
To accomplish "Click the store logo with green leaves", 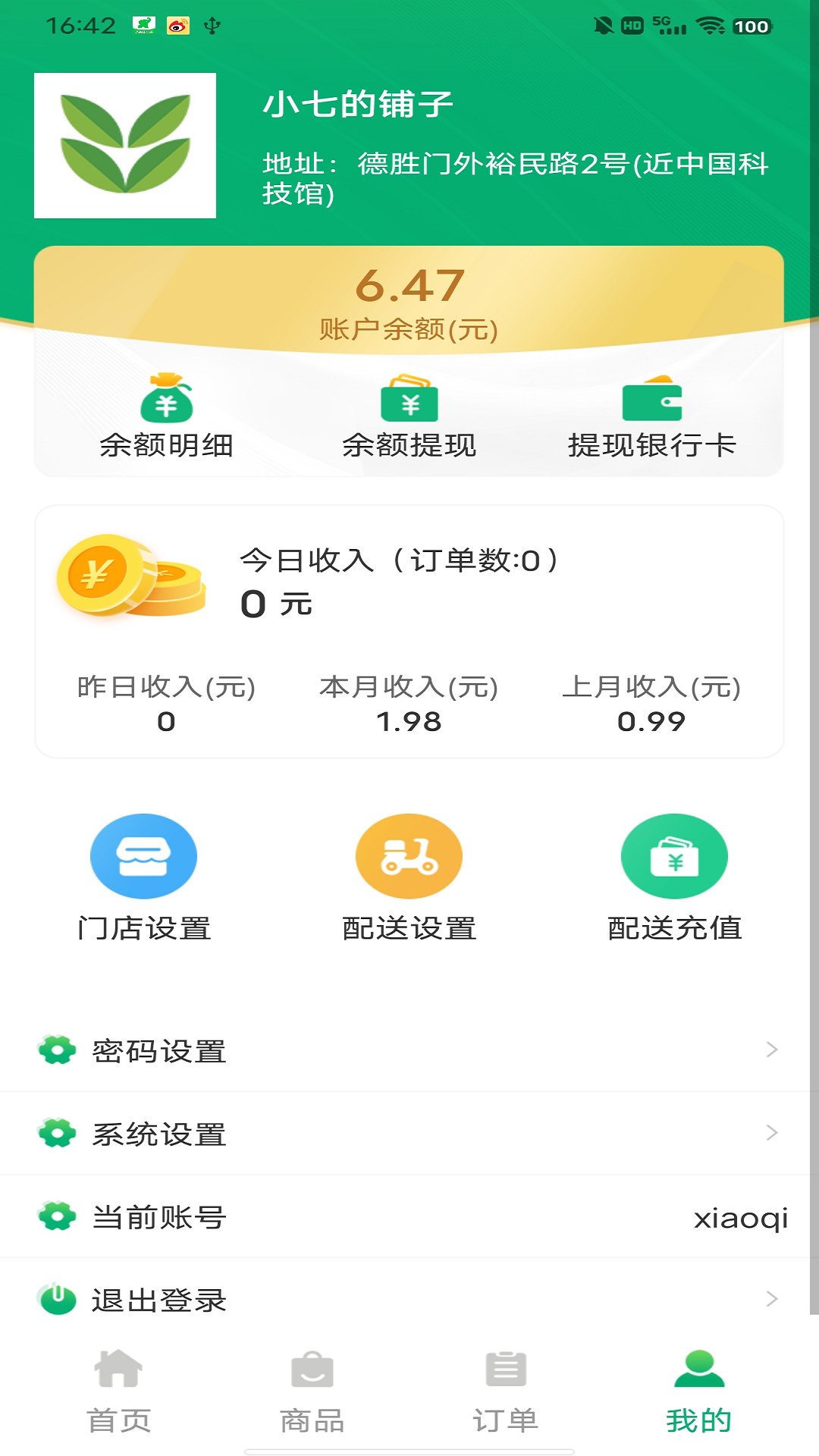I will (125, 143).
